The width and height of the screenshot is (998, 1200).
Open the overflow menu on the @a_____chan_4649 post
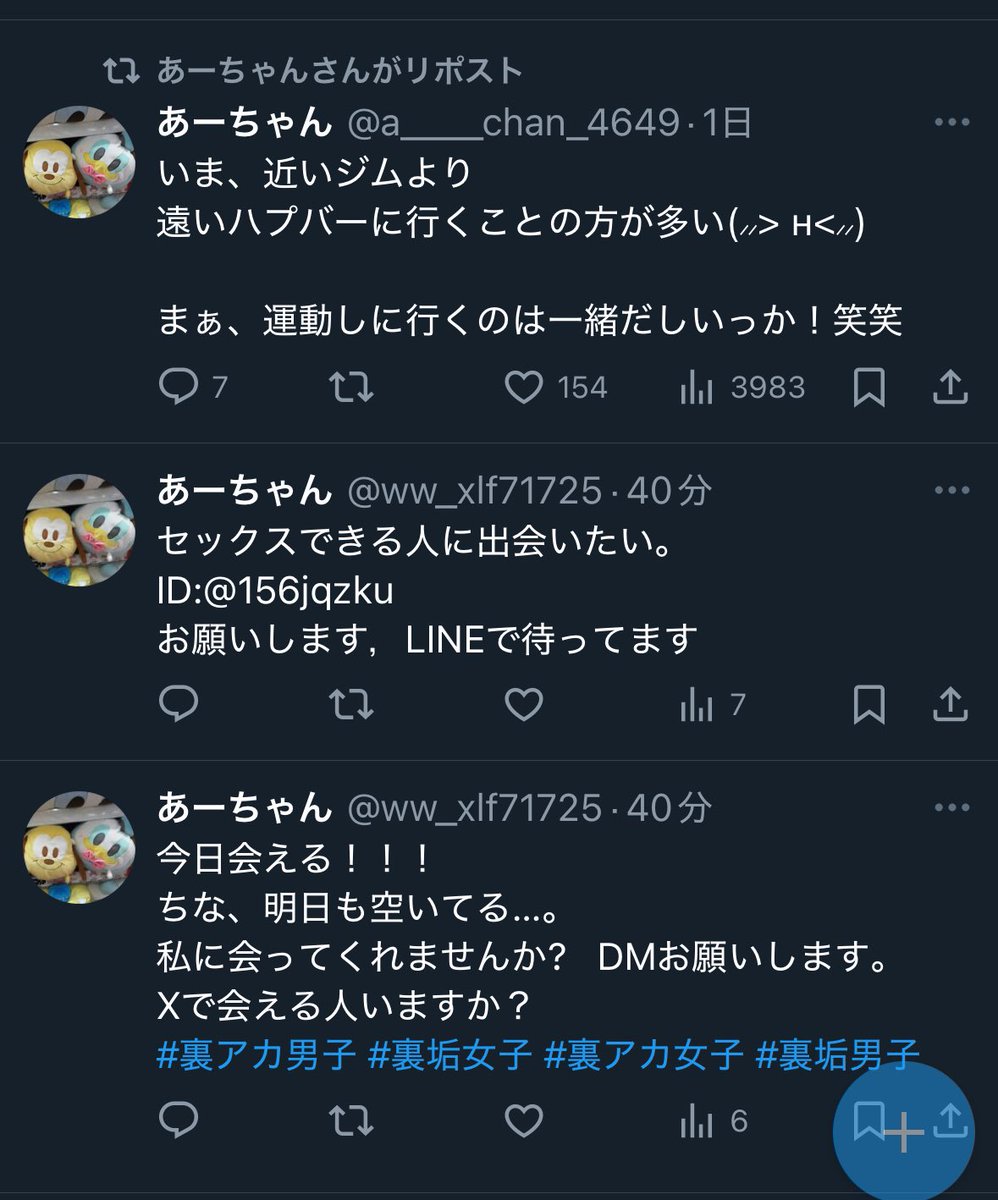click(x=950, y=123)
